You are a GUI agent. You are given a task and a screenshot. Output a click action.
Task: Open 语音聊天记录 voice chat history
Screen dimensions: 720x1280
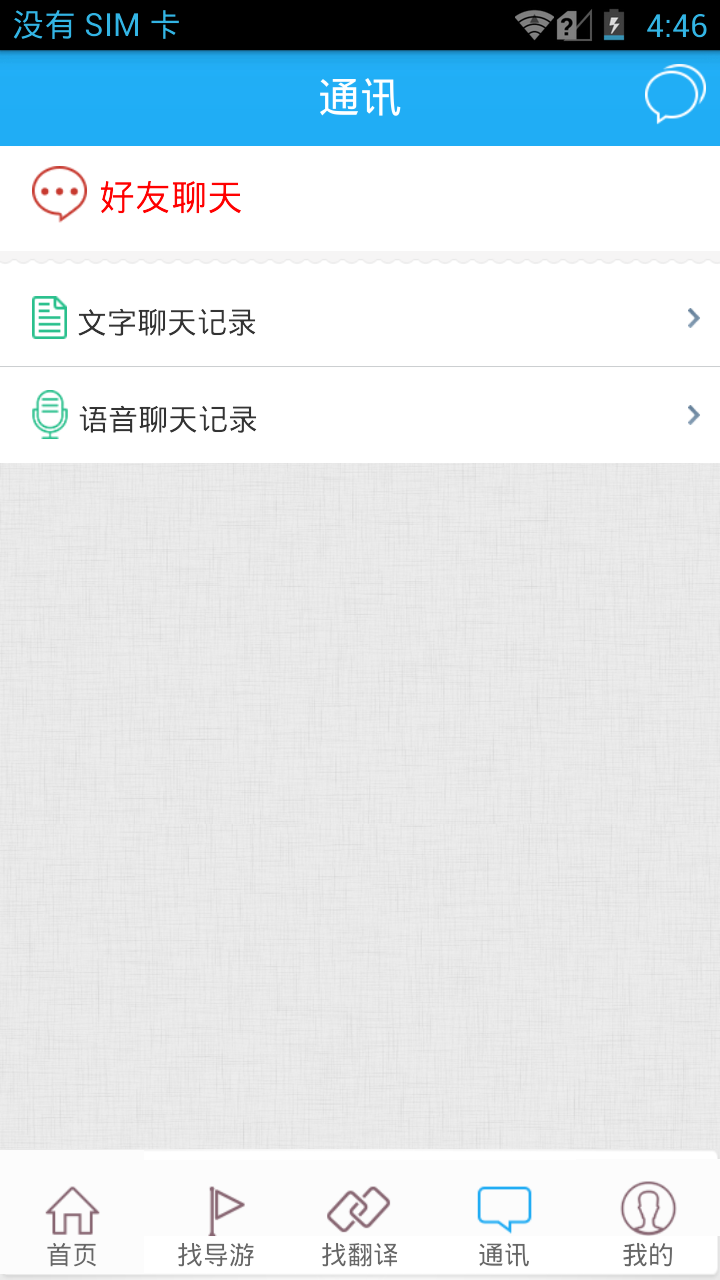coord(360,416)
